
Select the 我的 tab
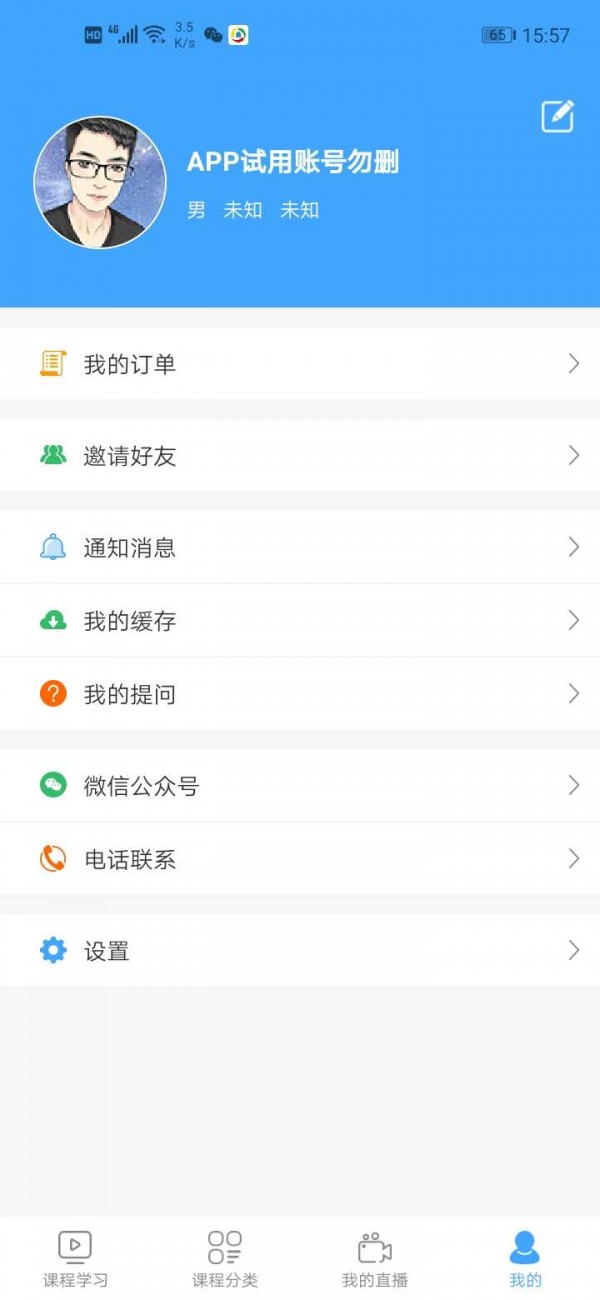pos(525,1258)
